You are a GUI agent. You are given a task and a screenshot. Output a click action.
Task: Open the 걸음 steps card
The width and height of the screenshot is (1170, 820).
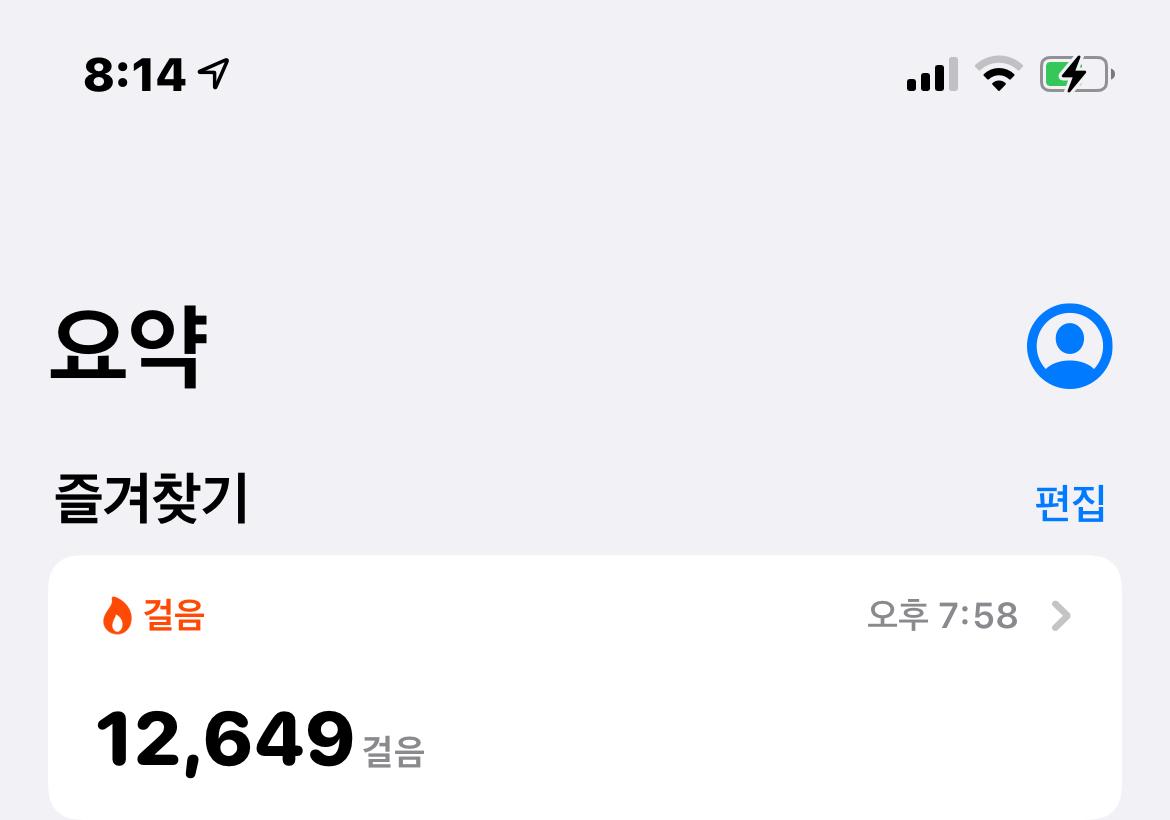pyautogui.click(x=584, y=690)
